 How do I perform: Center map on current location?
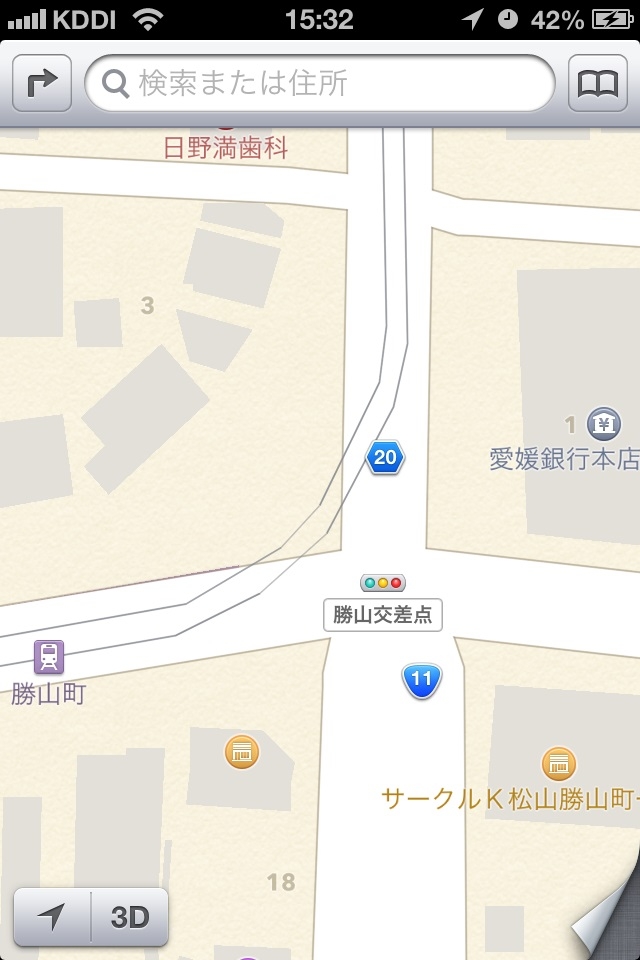pos(52,916)
